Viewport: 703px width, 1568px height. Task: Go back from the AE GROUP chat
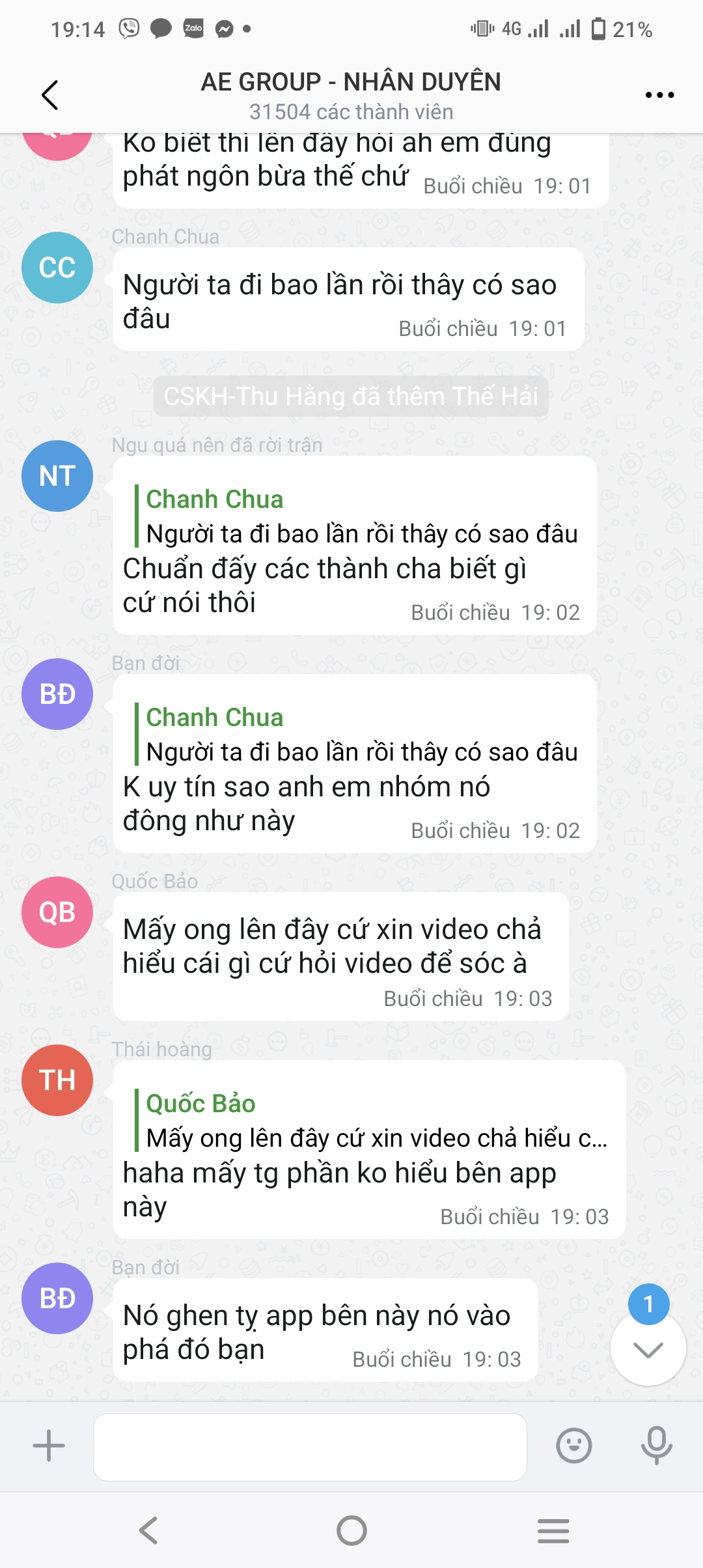pyautogui.click(x=50, y=95)
